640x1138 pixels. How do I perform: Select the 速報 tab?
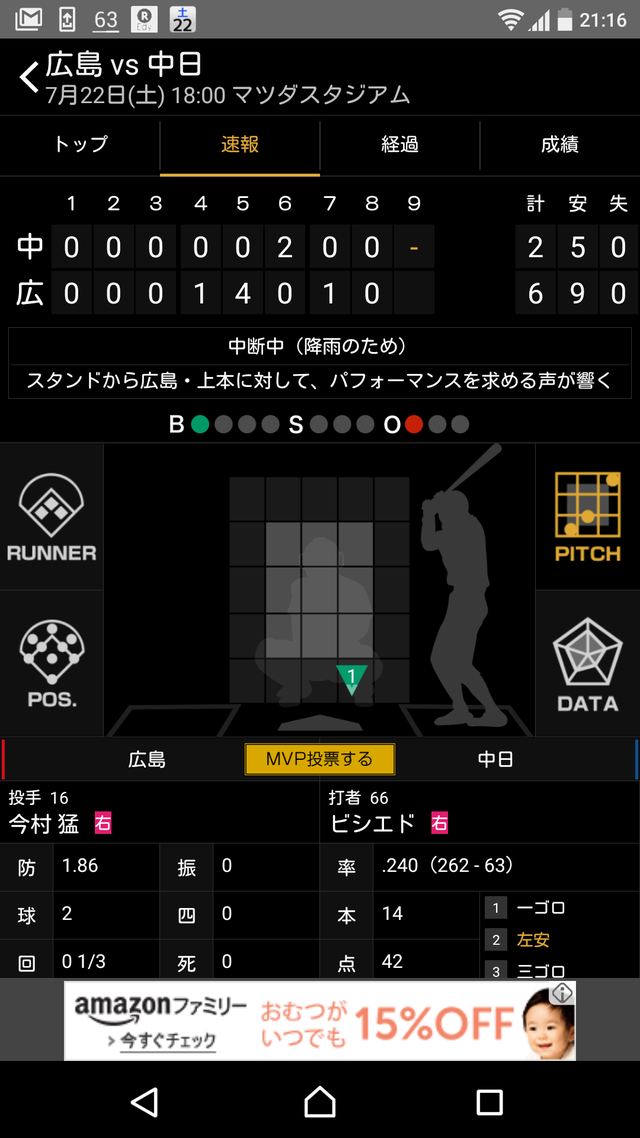240,144
